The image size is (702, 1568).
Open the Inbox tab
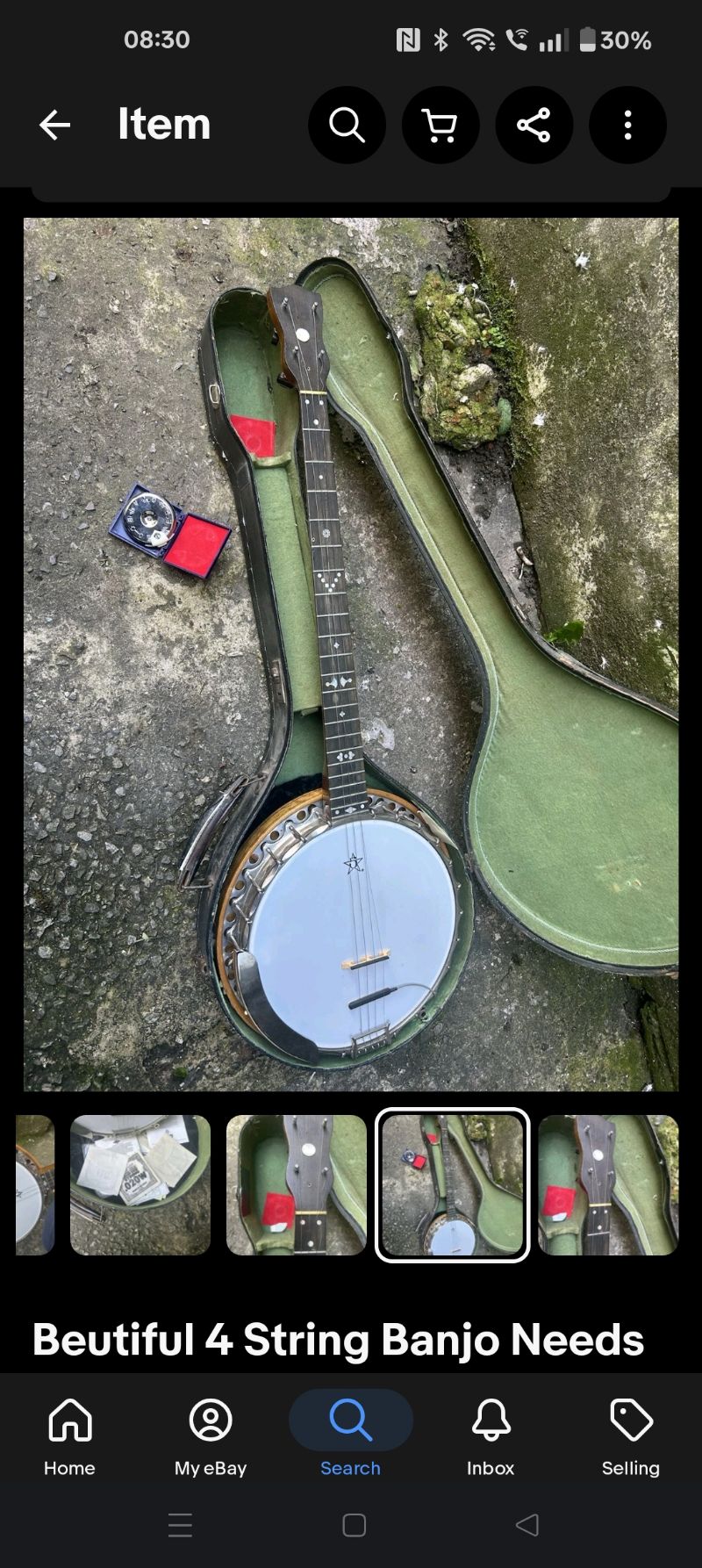[x=491, y=1437]
